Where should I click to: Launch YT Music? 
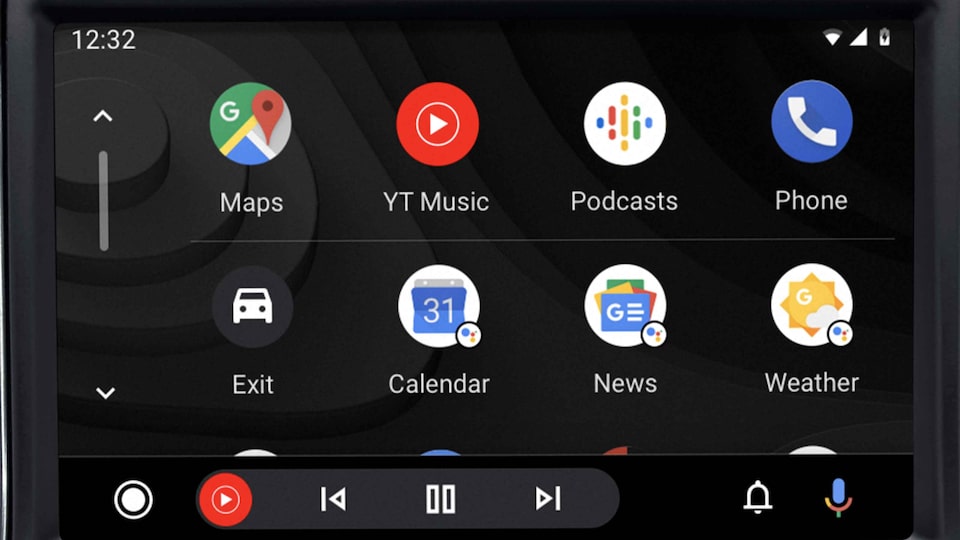click(x=437, y=123)
